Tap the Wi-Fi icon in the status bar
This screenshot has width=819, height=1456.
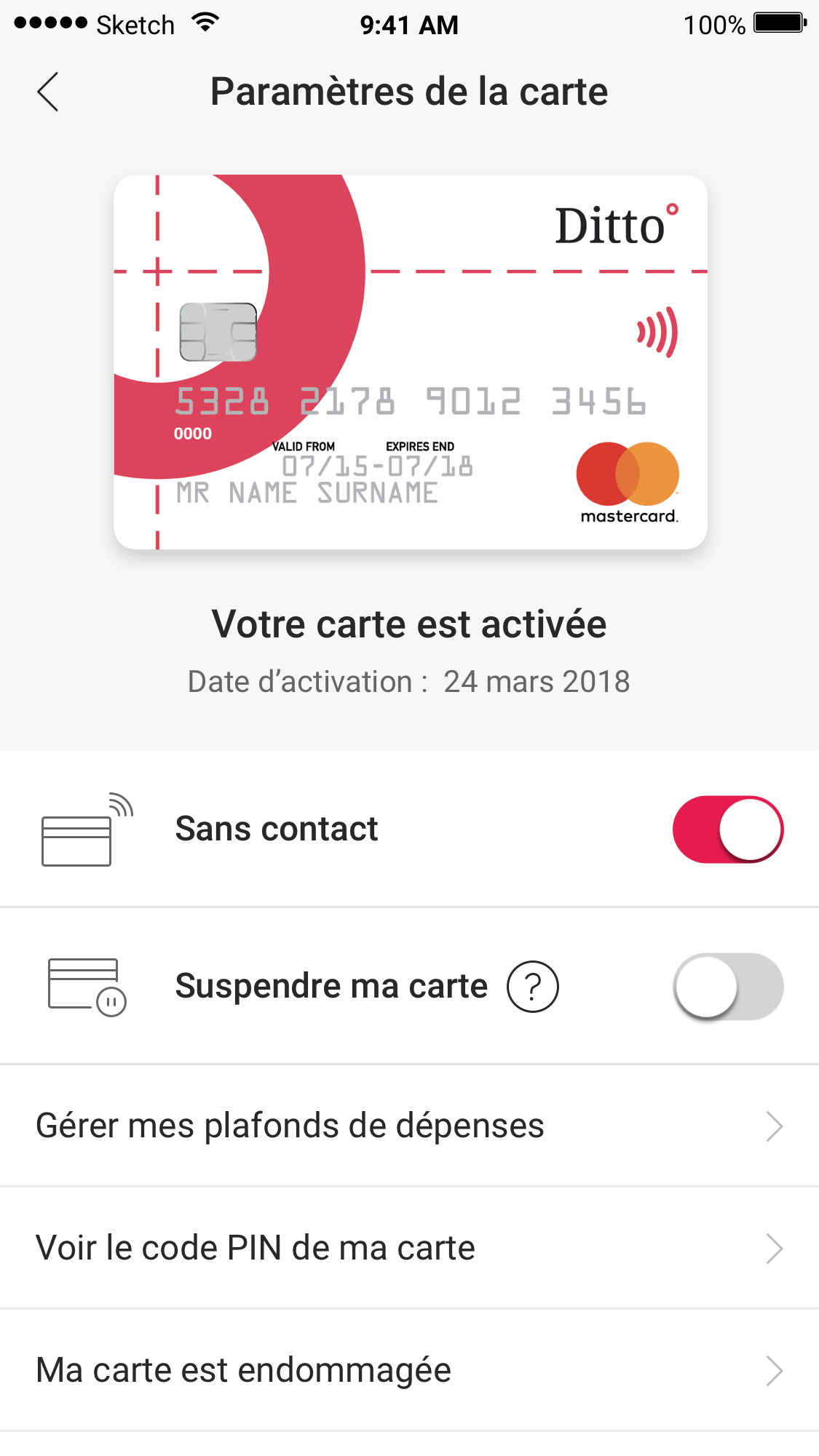[x=205, y=23]
